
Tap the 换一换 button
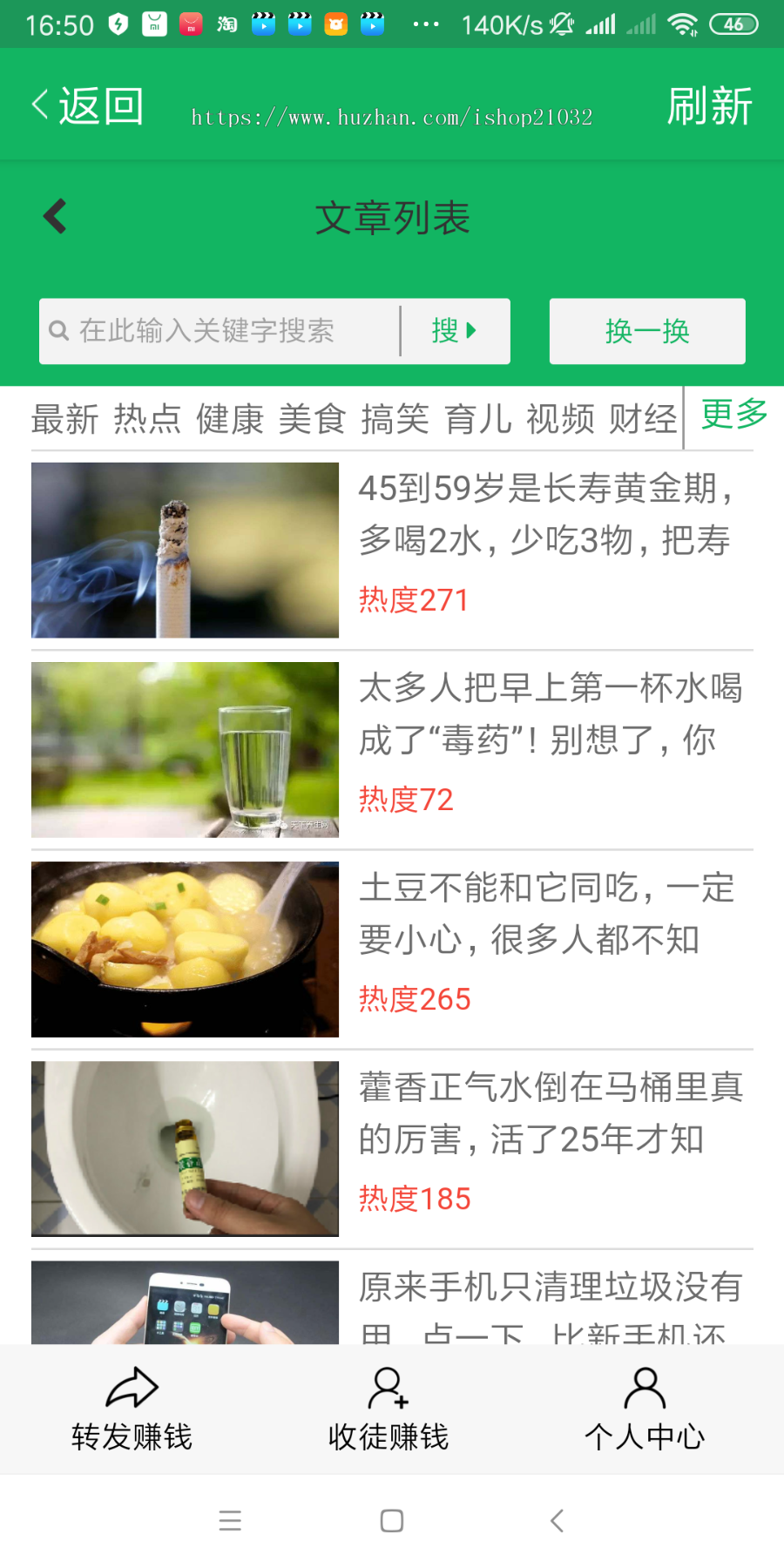coord(647,331)
